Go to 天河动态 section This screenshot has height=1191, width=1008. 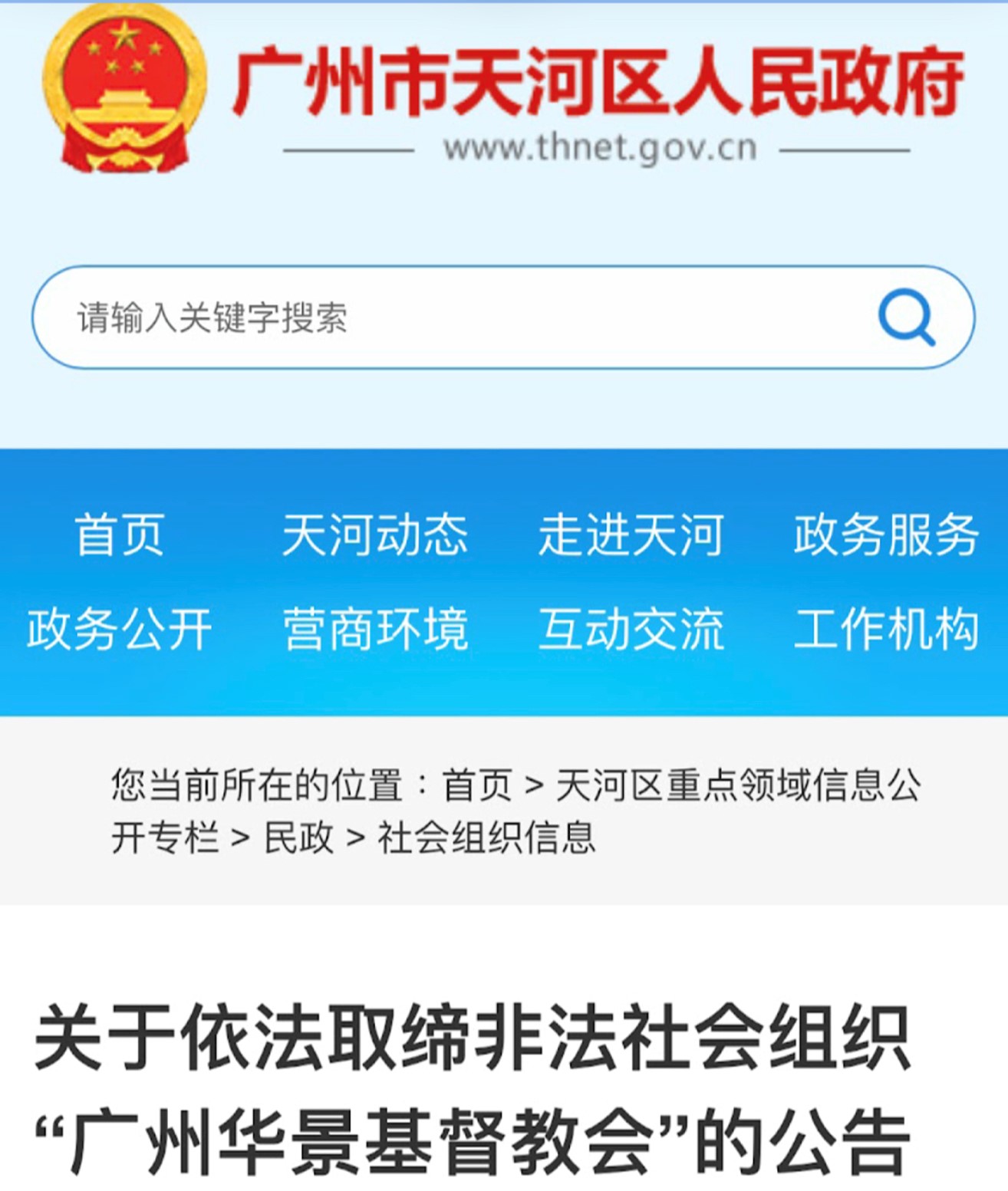[x=375, y=535]
